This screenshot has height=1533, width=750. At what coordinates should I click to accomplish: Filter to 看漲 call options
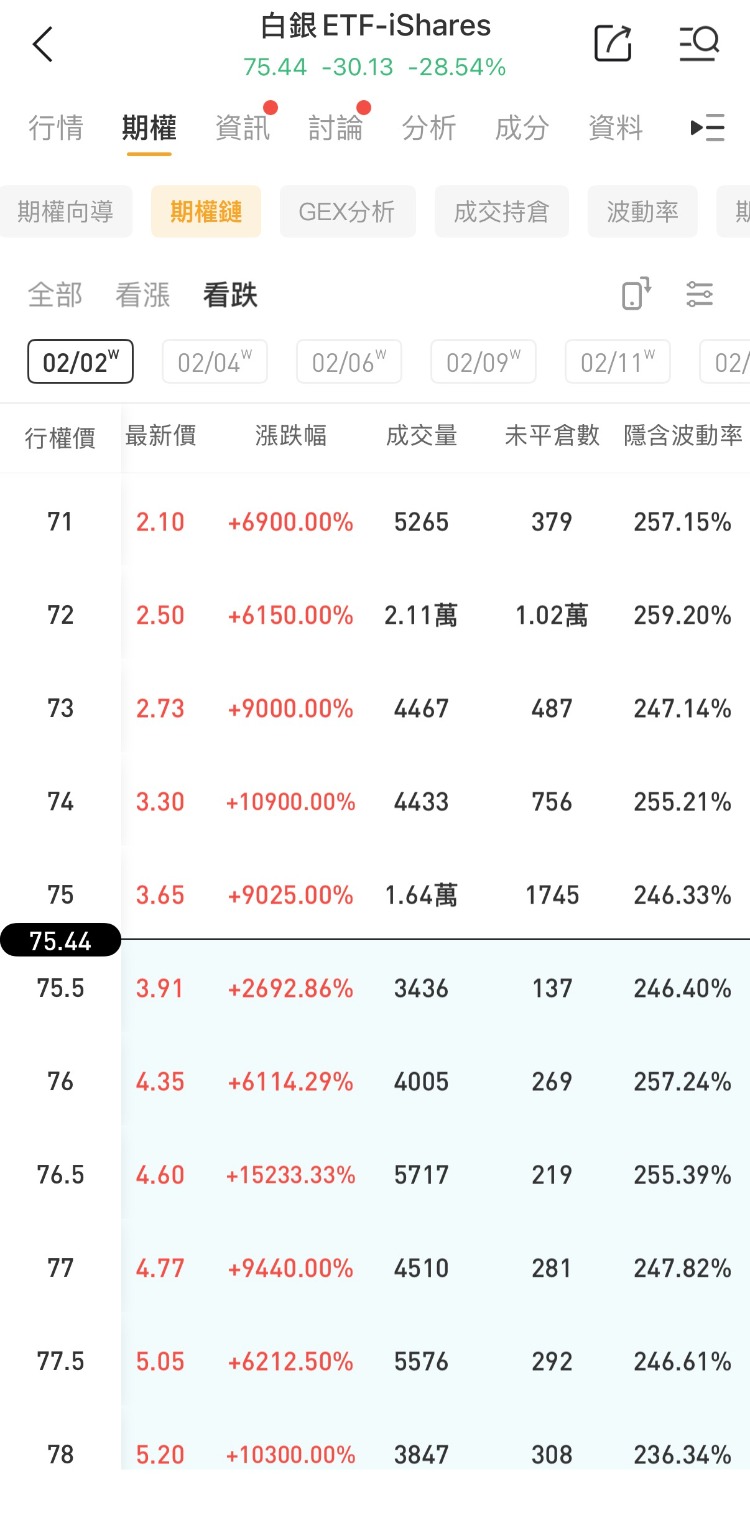click(x=143, y=295)
